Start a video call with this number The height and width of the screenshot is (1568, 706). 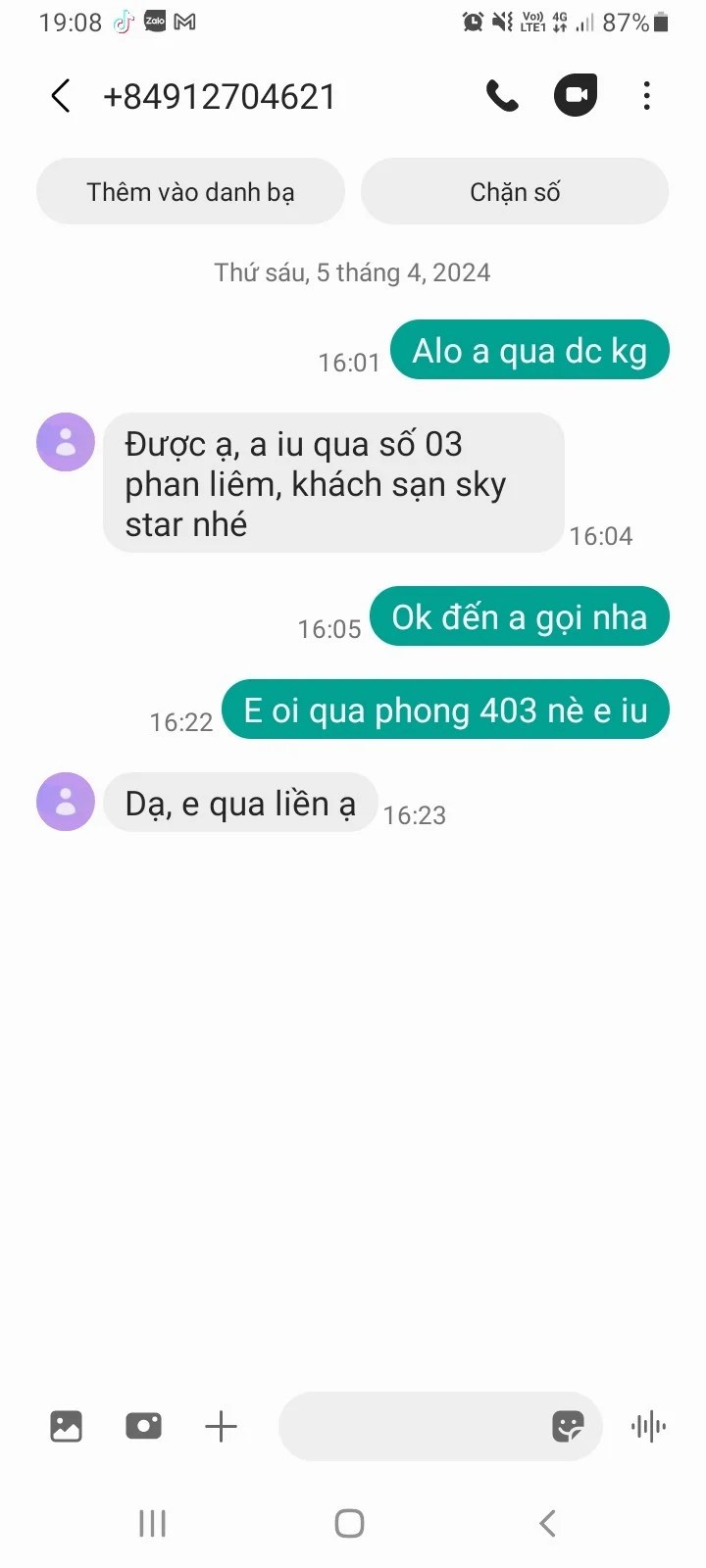(x=576, y=96)
